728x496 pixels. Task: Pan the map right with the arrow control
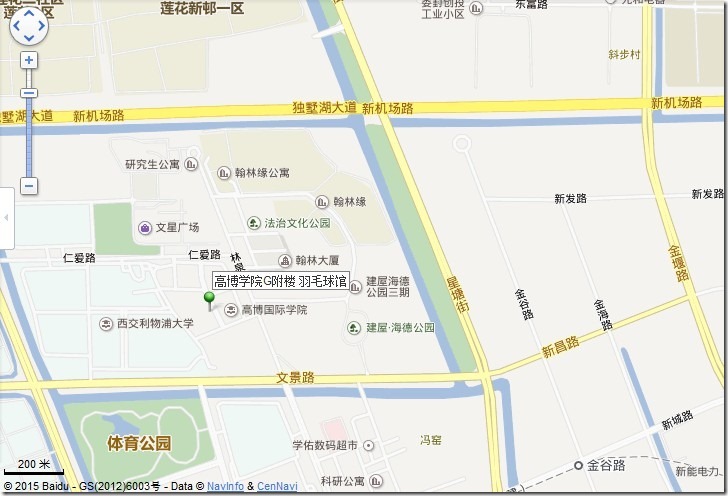[x=44, y=27]
